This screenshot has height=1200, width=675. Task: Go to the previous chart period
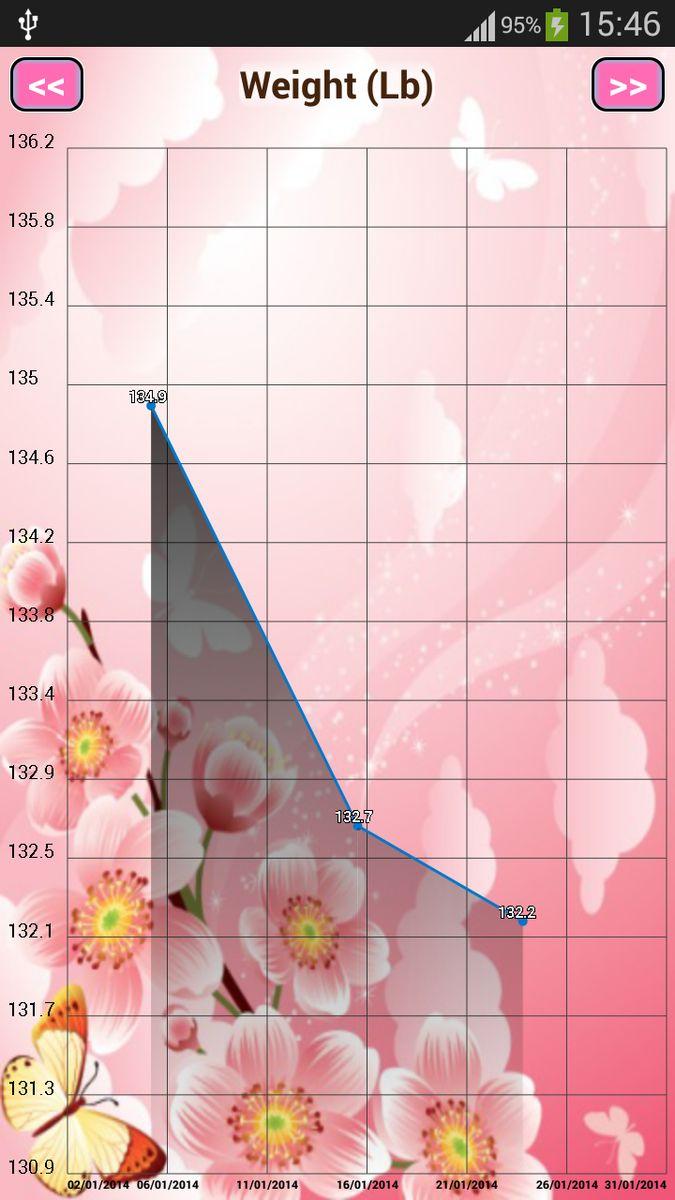coord(46,85)
